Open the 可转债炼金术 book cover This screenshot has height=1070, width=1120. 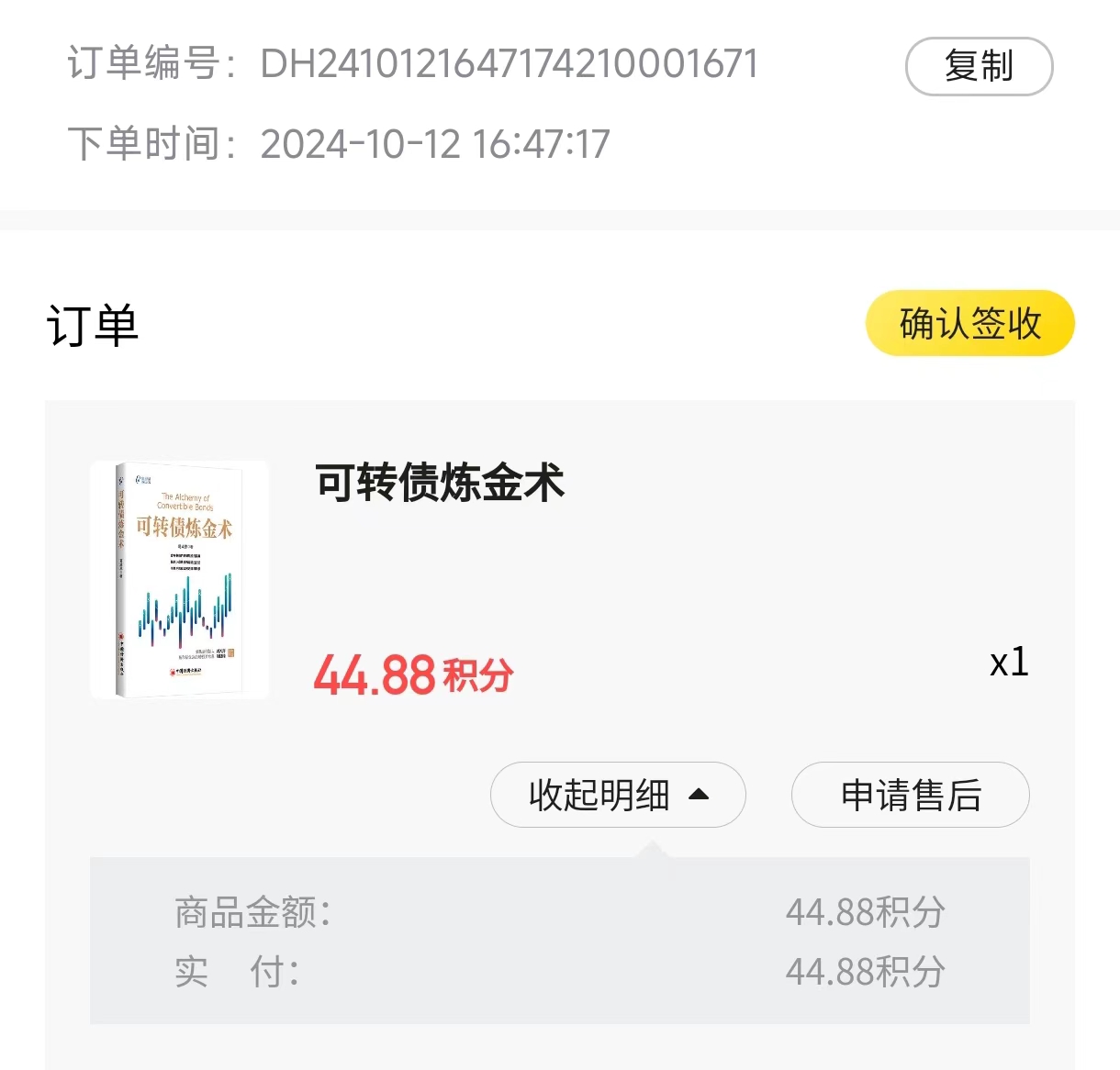pos(180,580)
